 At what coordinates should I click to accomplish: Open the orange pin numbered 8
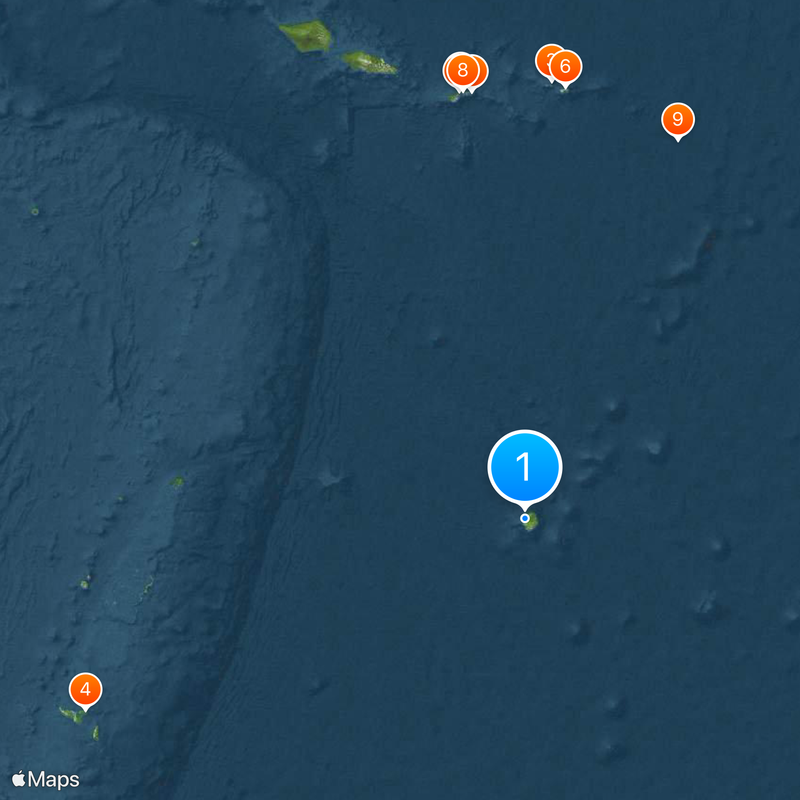click(x=461, y=70)
